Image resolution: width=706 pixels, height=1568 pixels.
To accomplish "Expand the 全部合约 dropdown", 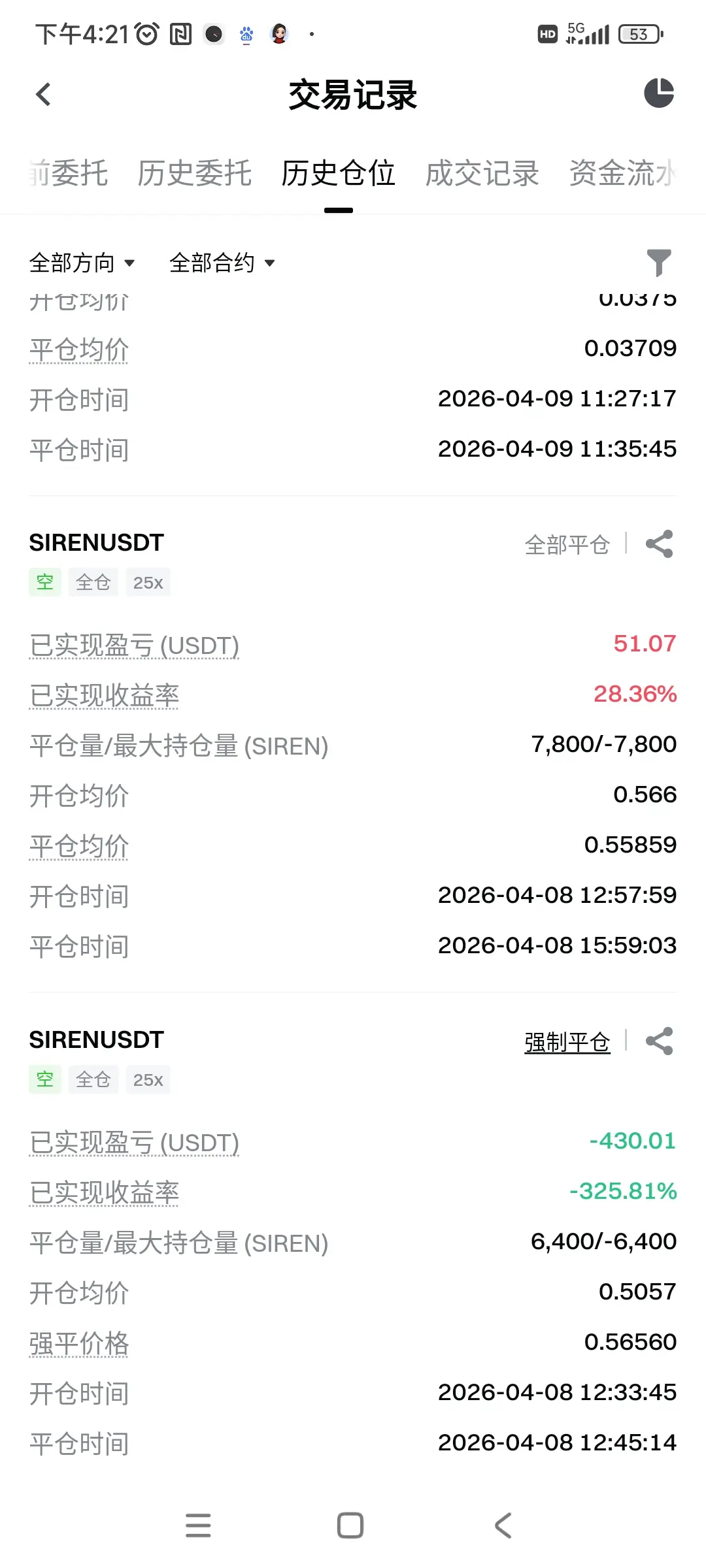I will (x=222, y=263).
